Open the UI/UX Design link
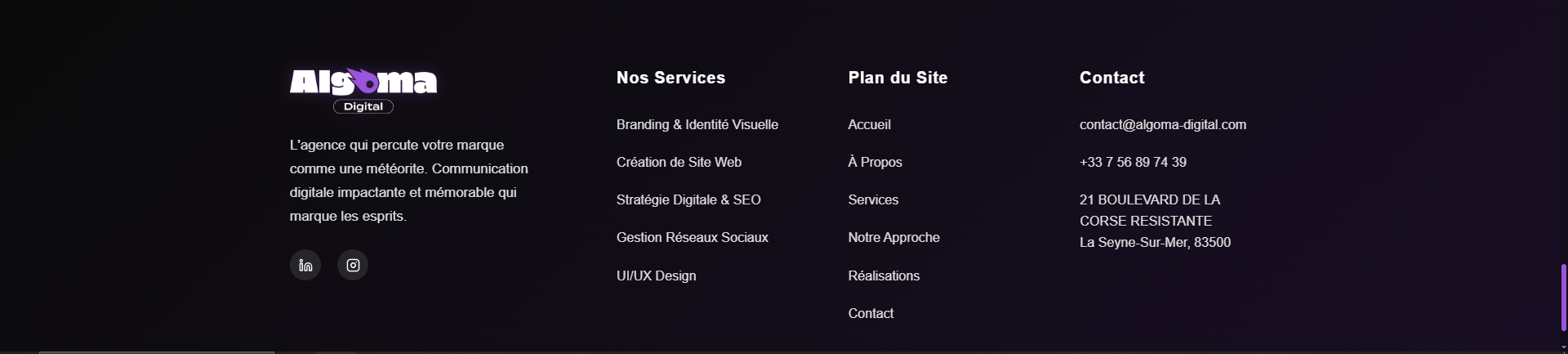This screenshot has height=354, width=1568. [x=656, y=276]
